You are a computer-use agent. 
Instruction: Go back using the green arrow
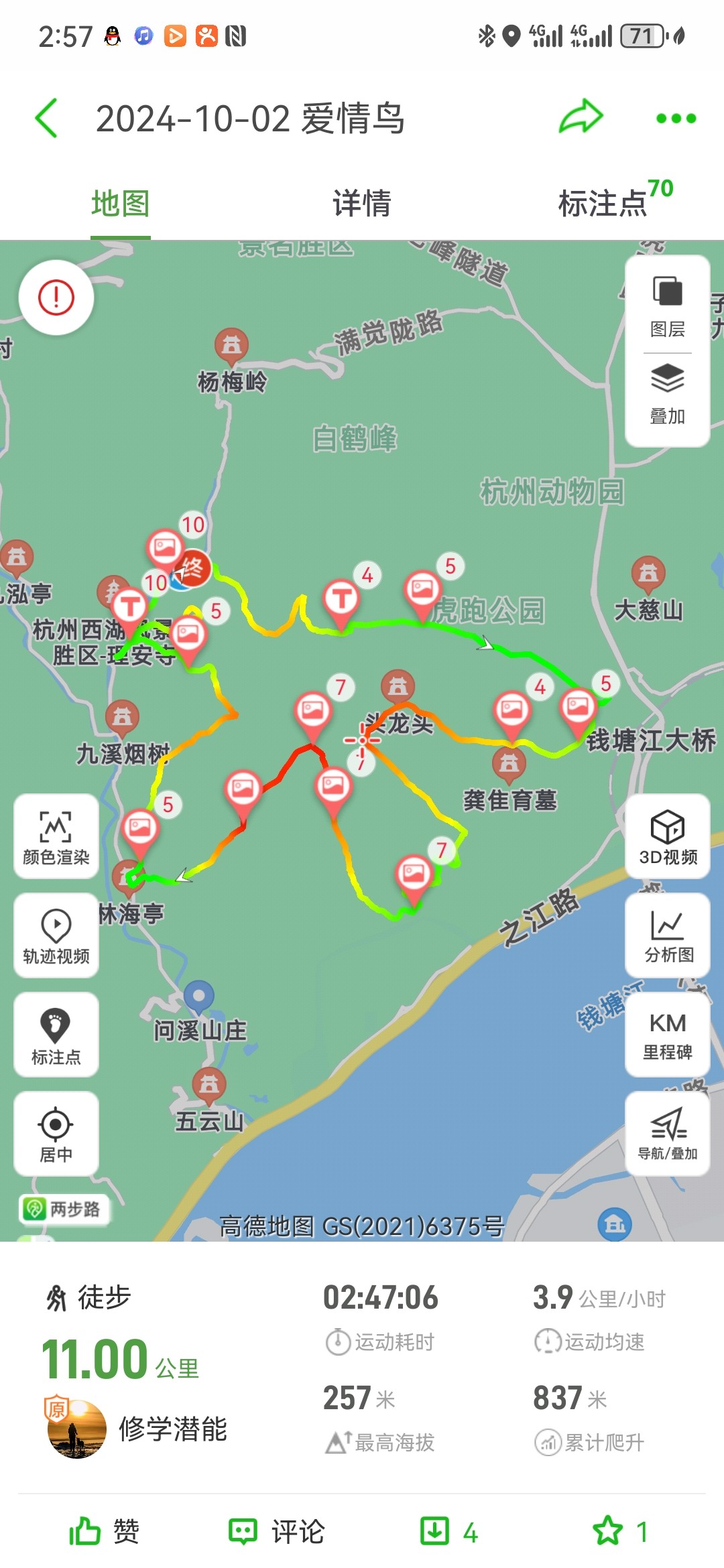(x=46, y=119)
